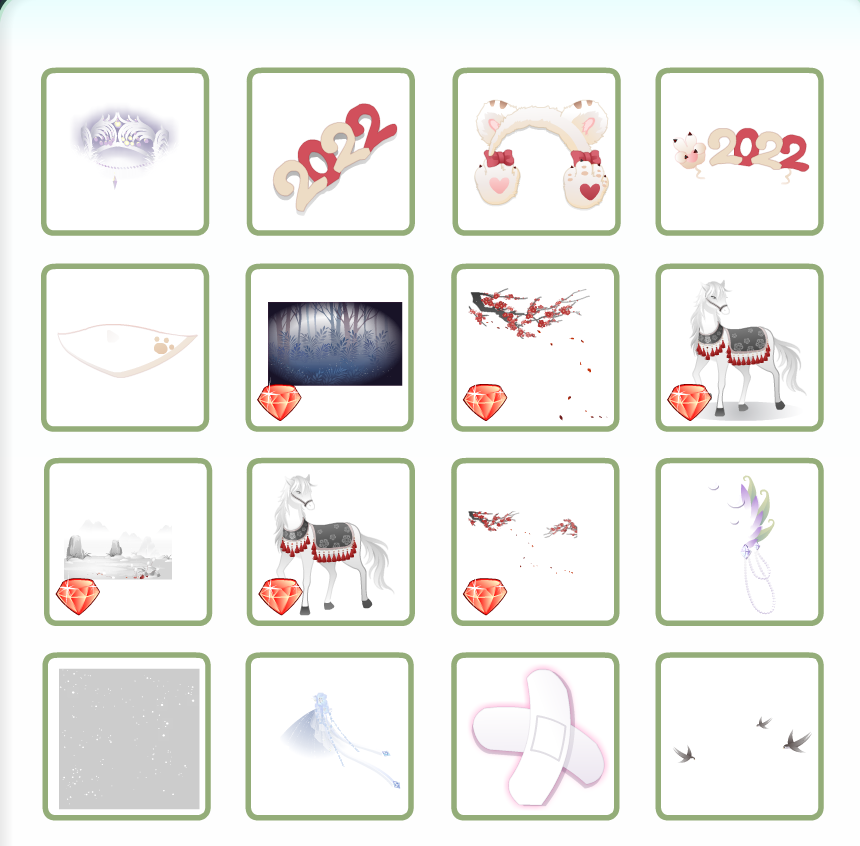
Task: Select the silver crown tiara item
Action: pos(125,151)
